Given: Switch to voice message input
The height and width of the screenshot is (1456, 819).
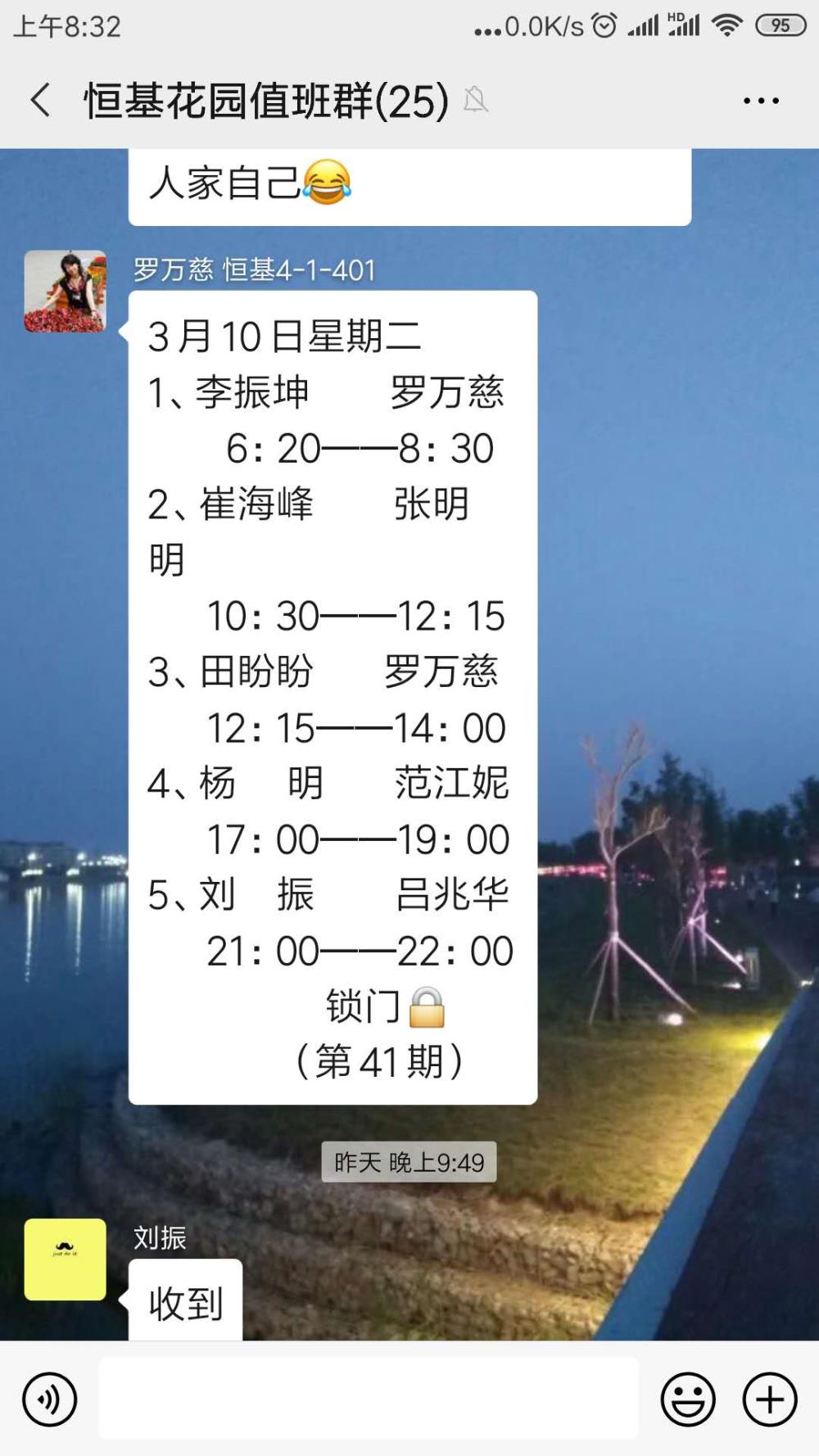Looking at the screenshot, I should click(x=49, y=1399).
